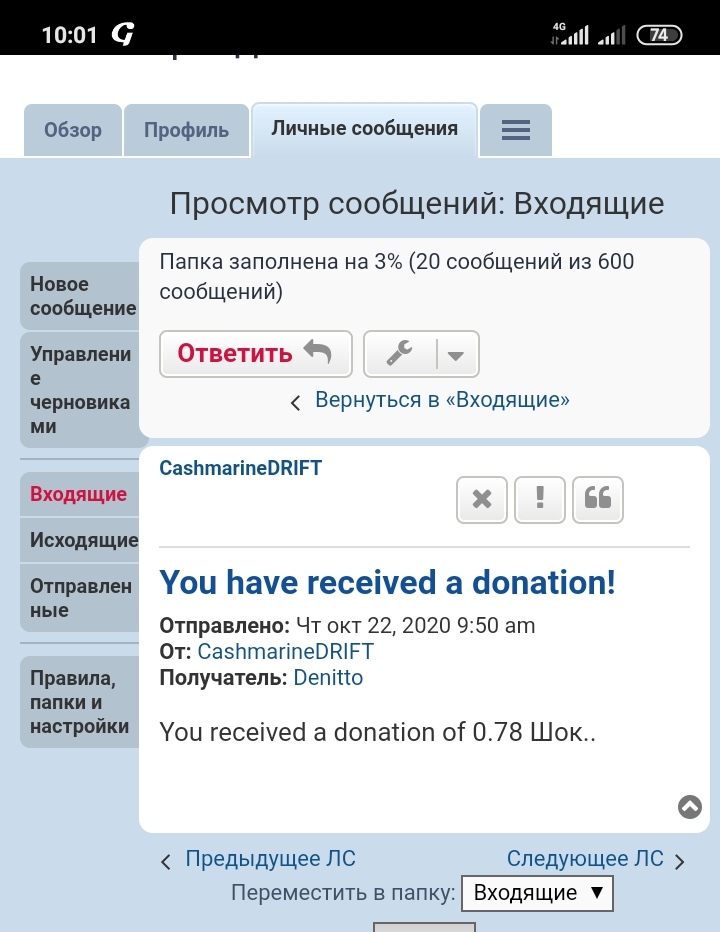Delete this message with the X icon
Screen dimensions: 720x932
point(482,499)
